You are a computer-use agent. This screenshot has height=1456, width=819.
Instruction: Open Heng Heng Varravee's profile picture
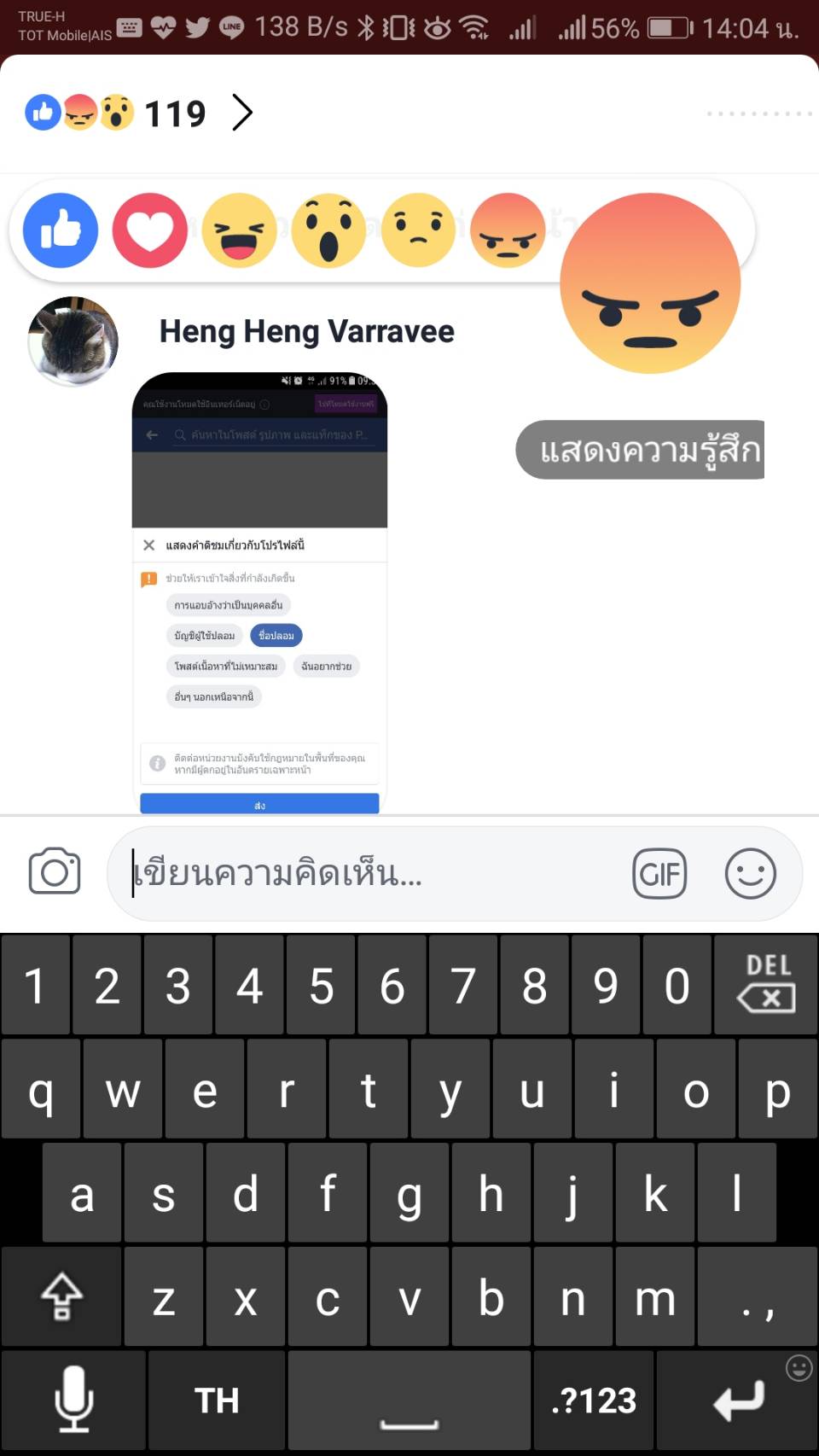coord(73,341)
